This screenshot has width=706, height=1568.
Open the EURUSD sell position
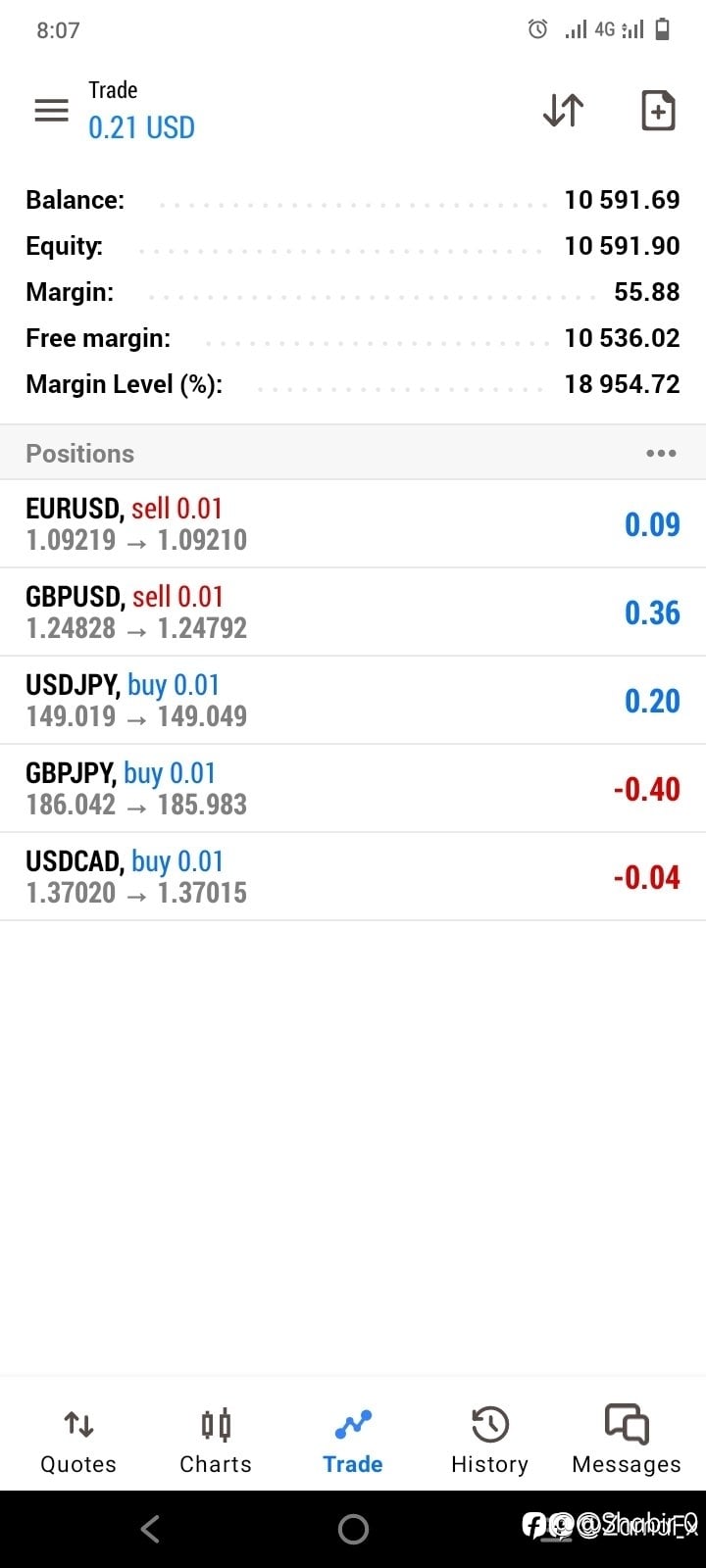pos(353,524)
